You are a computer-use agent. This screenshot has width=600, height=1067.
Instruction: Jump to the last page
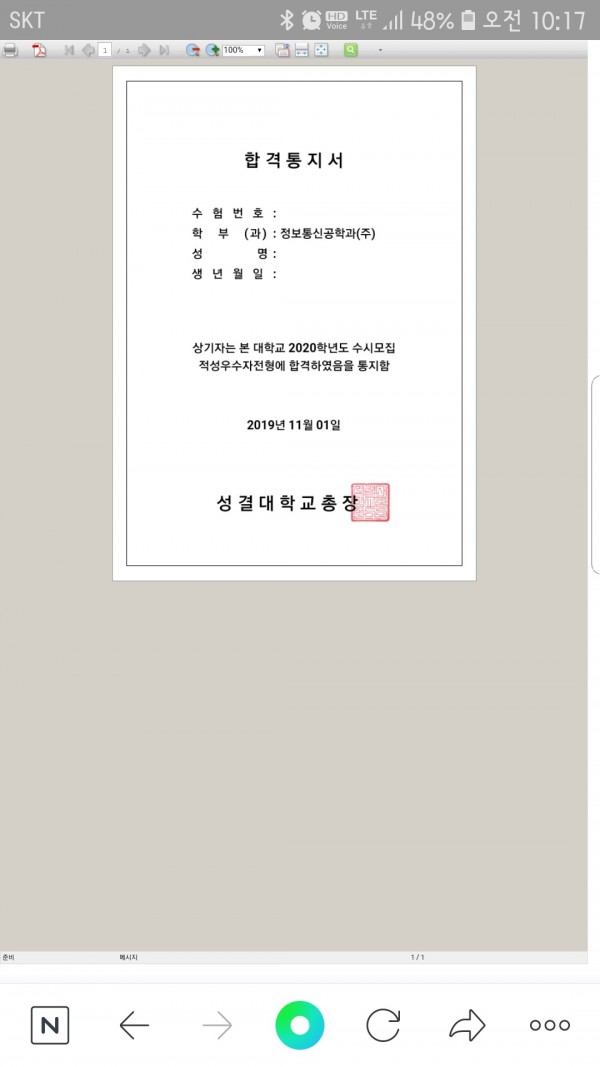(x=163, y=50)
